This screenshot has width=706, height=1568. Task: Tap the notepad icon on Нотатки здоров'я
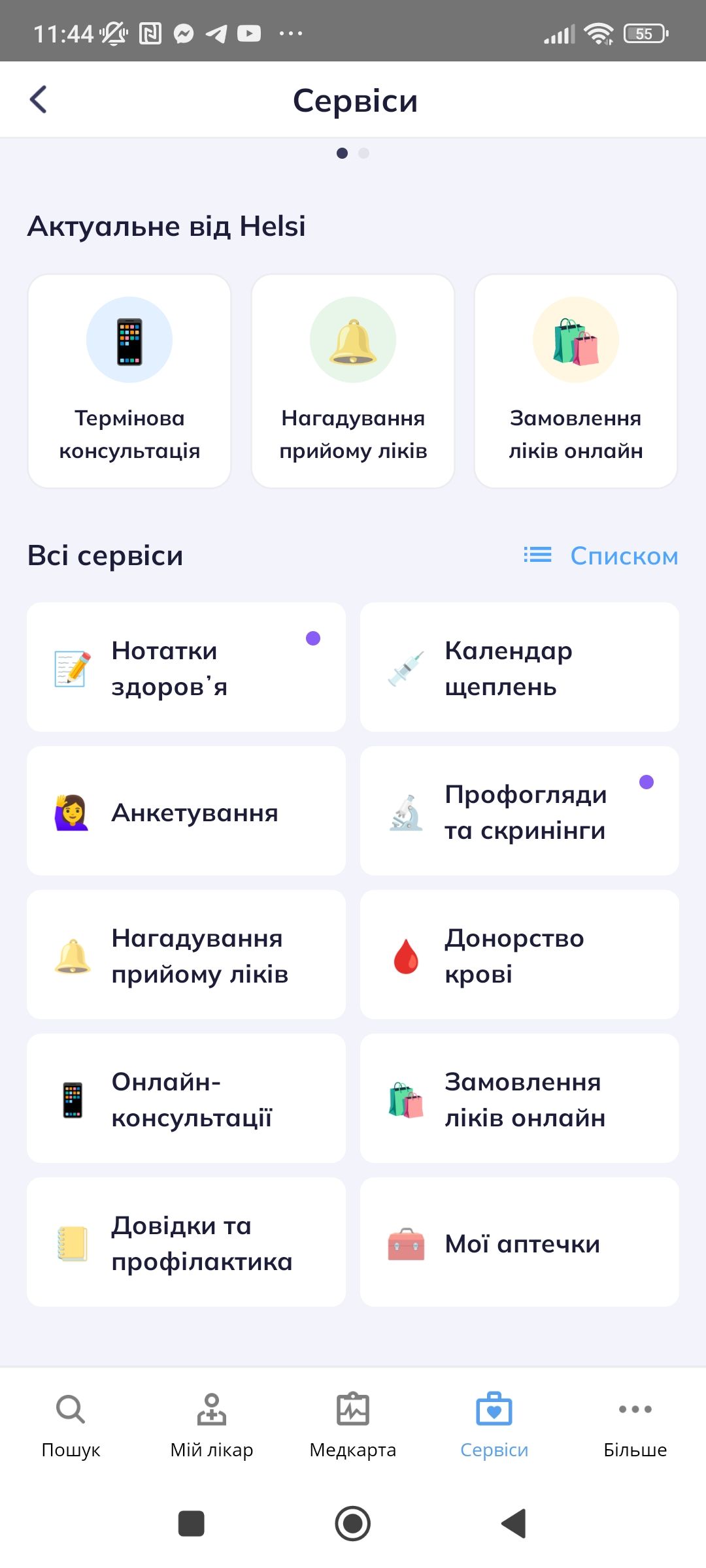pos(72,667)
